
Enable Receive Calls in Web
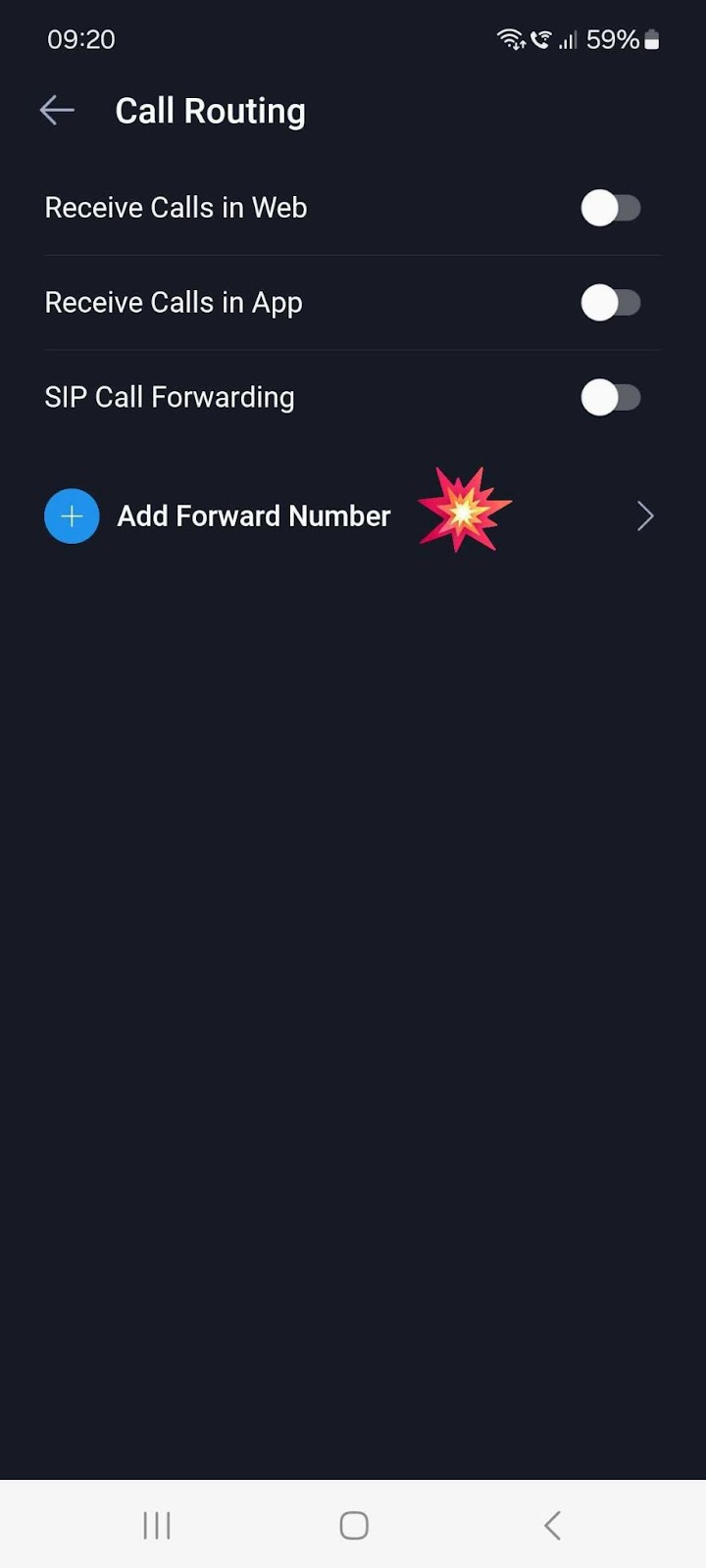tap(611, 208)
